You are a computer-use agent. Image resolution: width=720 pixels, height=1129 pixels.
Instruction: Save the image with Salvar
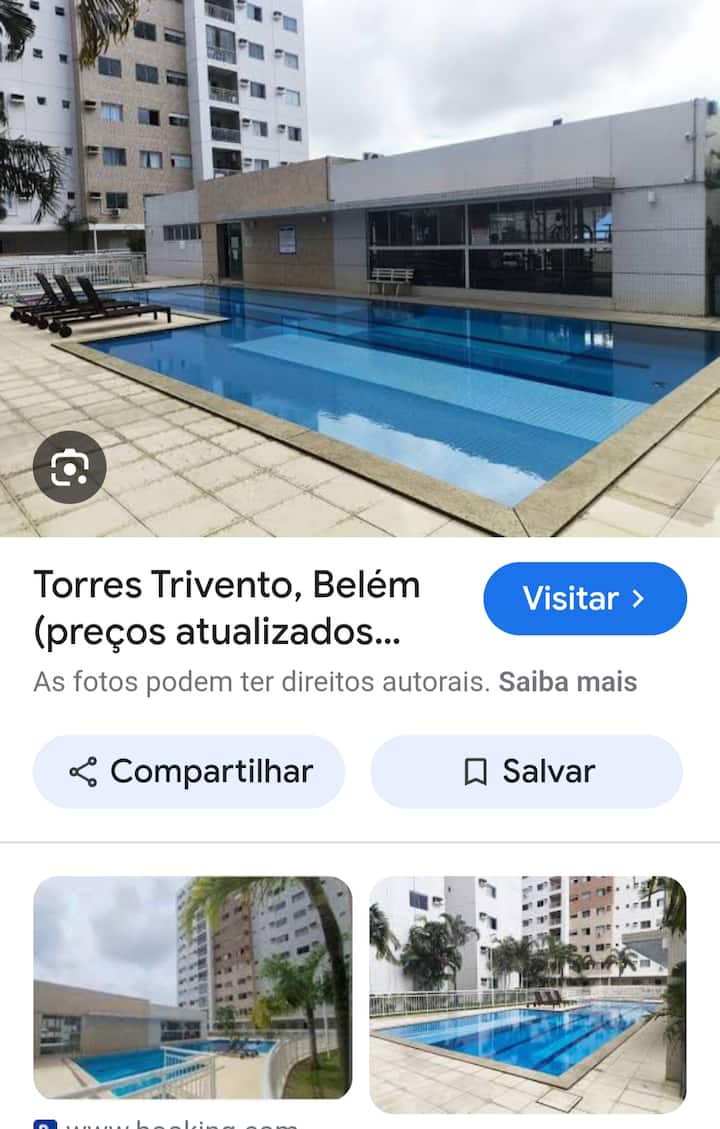527,771
